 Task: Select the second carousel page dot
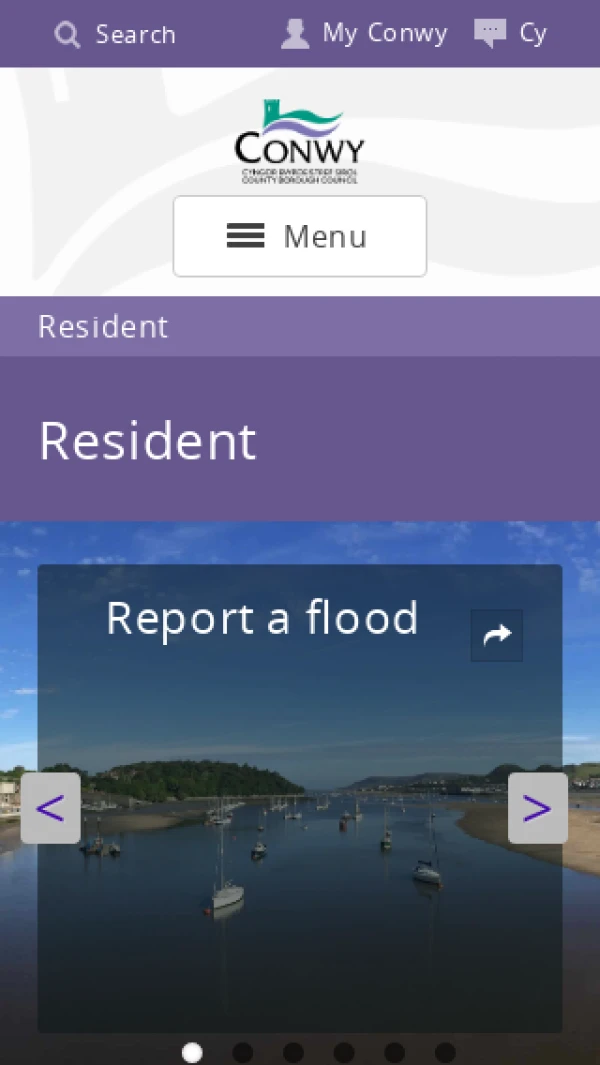tap(243, 1052)
